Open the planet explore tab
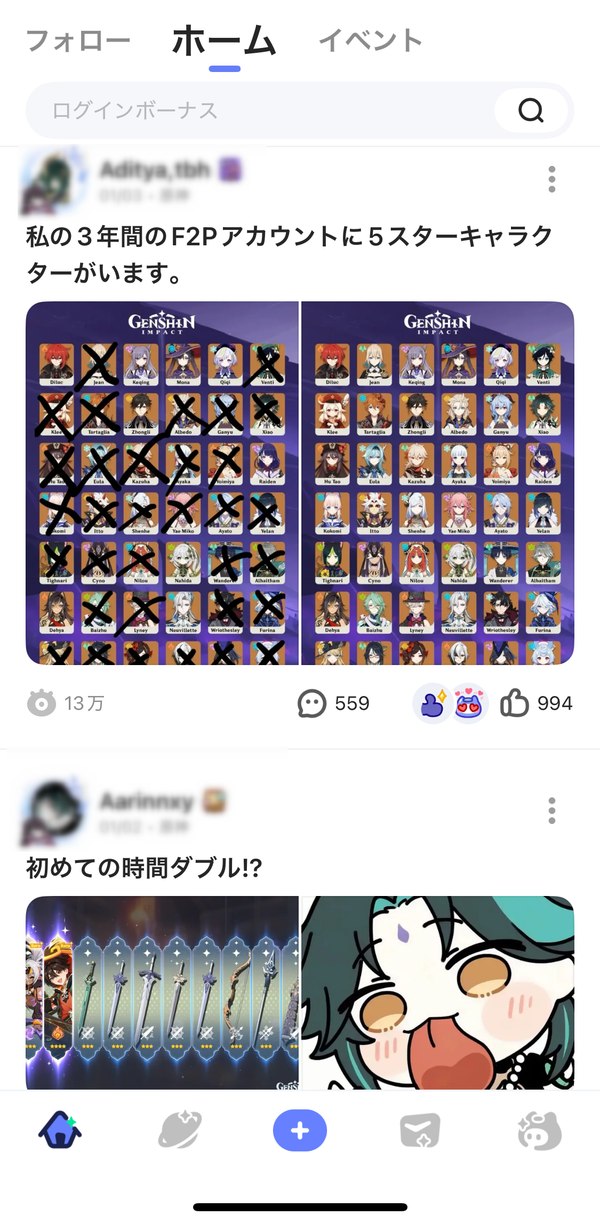This screenshot has height=1224, width=600. point(180,1131)
